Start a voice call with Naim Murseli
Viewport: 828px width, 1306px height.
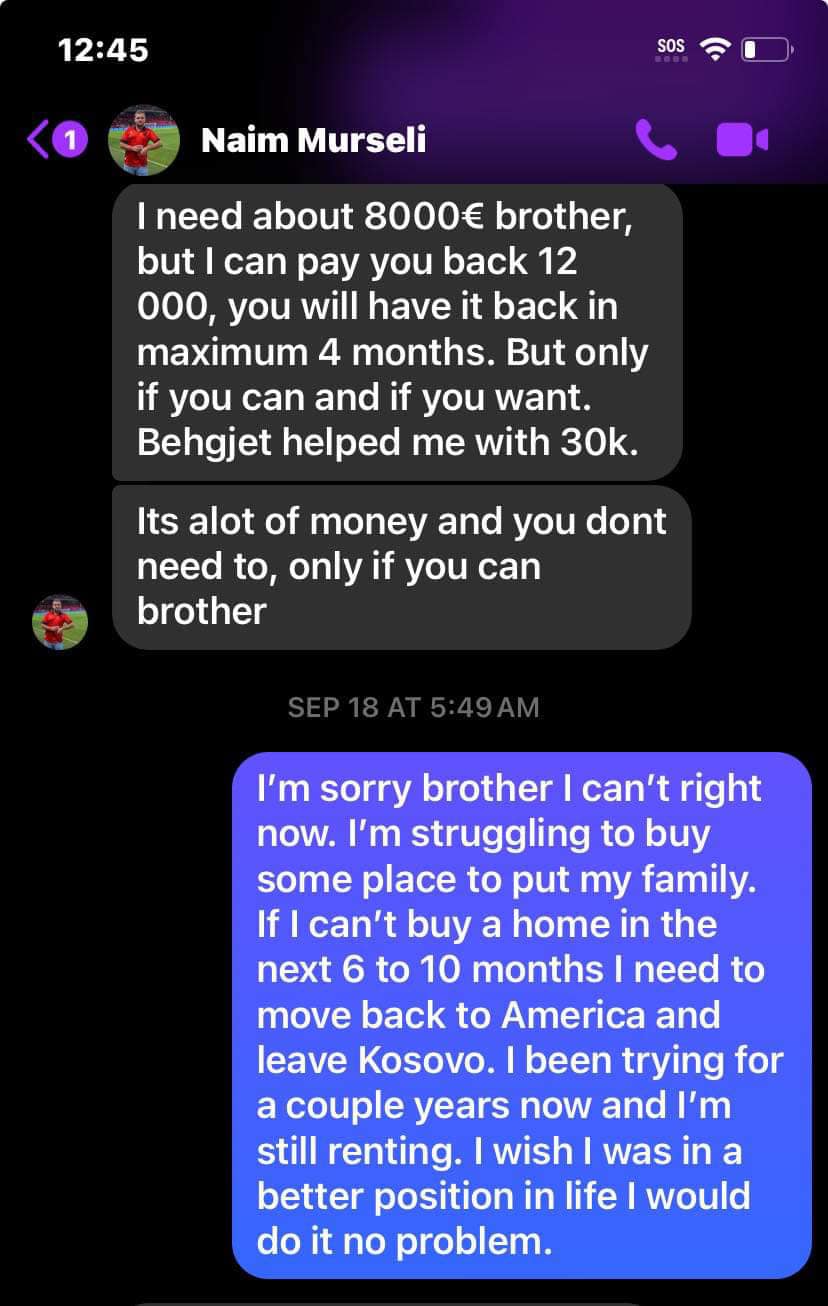656,140
